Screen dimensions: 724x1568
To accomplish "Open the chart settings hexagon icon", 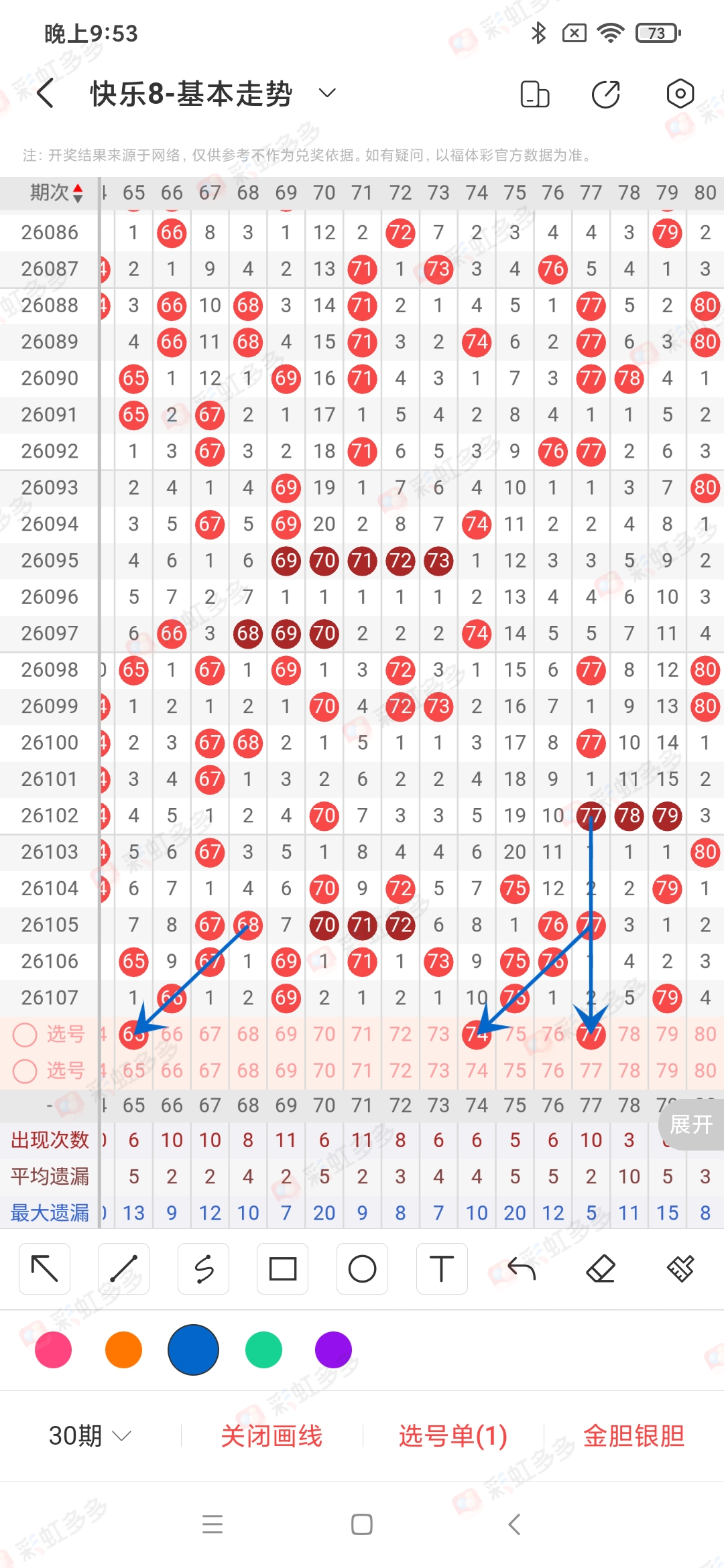I will [x=680, y=94].
